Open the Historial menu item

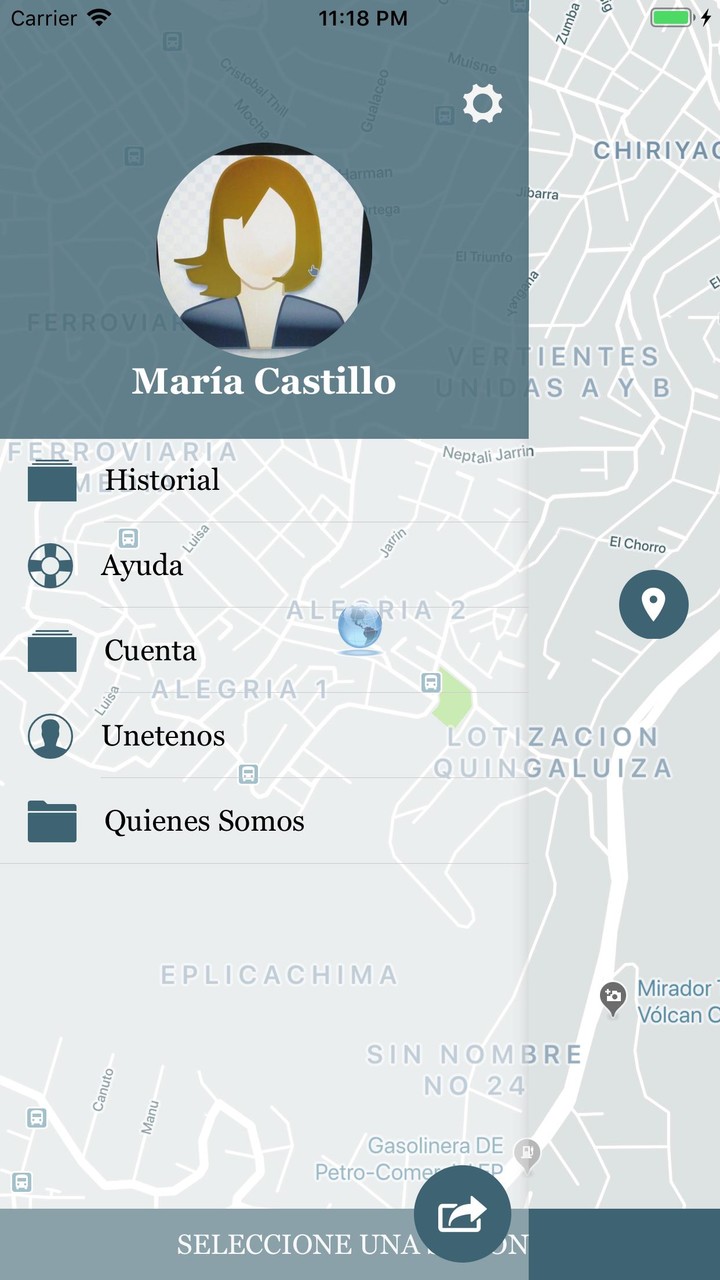pyautogui.click(x=264, y=480)
